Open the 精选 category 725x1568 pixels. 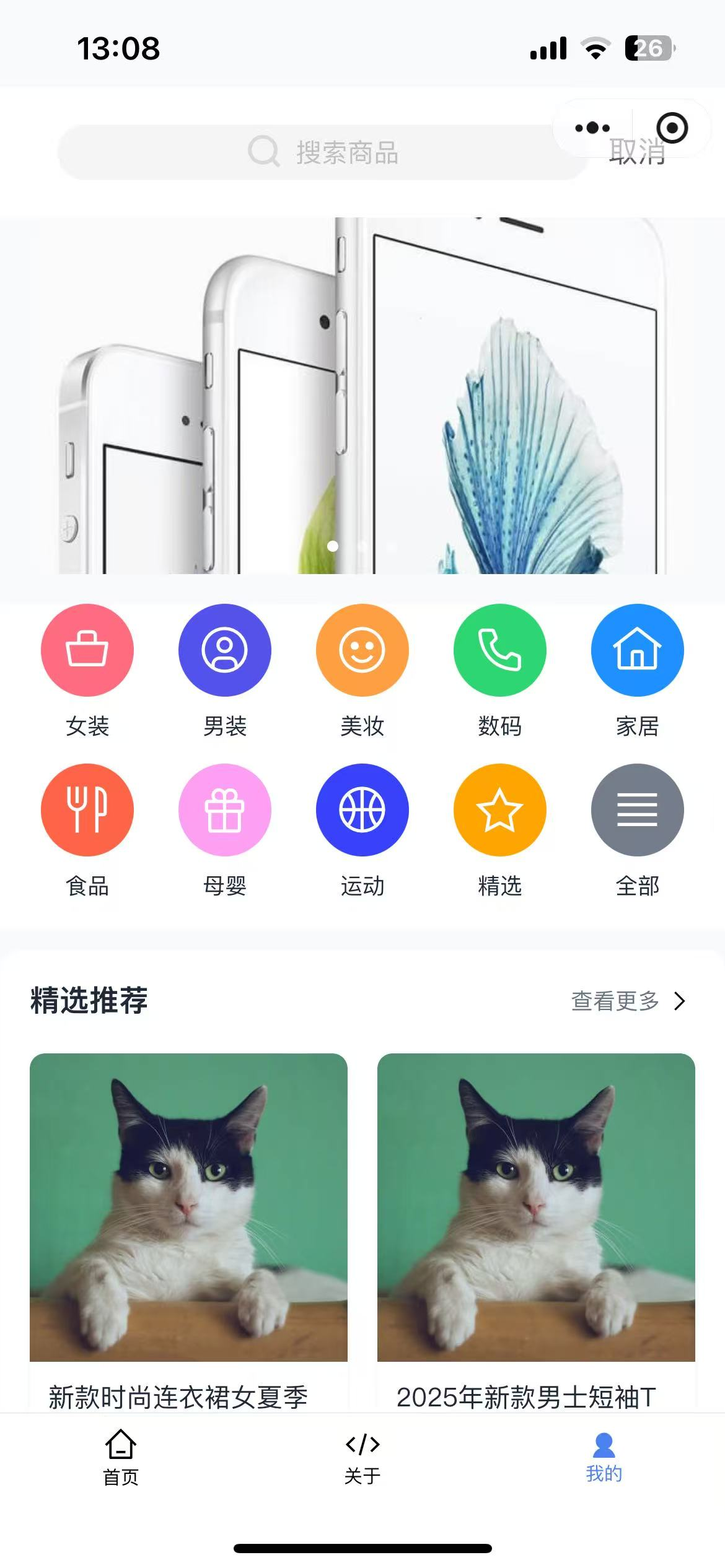500,810
